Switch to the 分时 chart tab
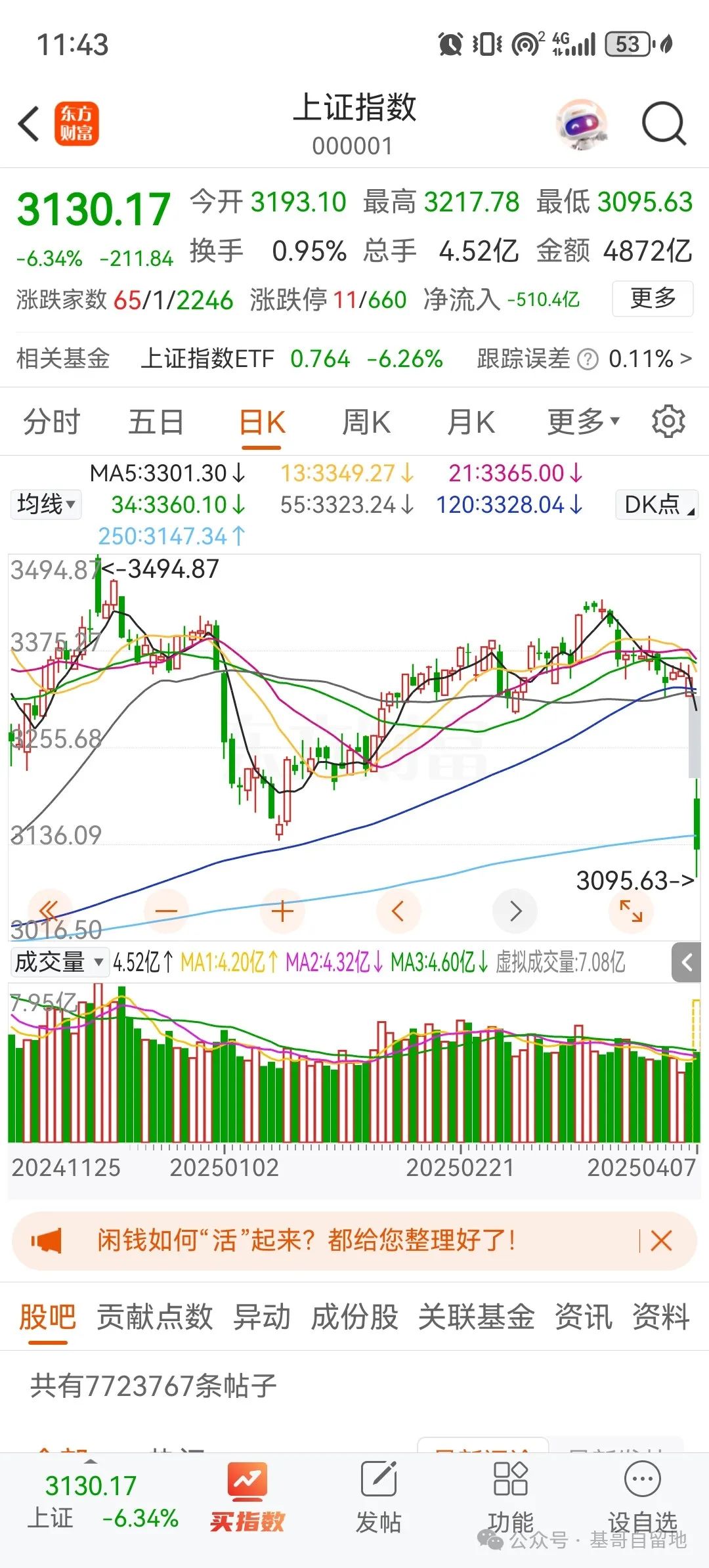The height and width of the screenshot is (1568, 709). pos(51,422)
